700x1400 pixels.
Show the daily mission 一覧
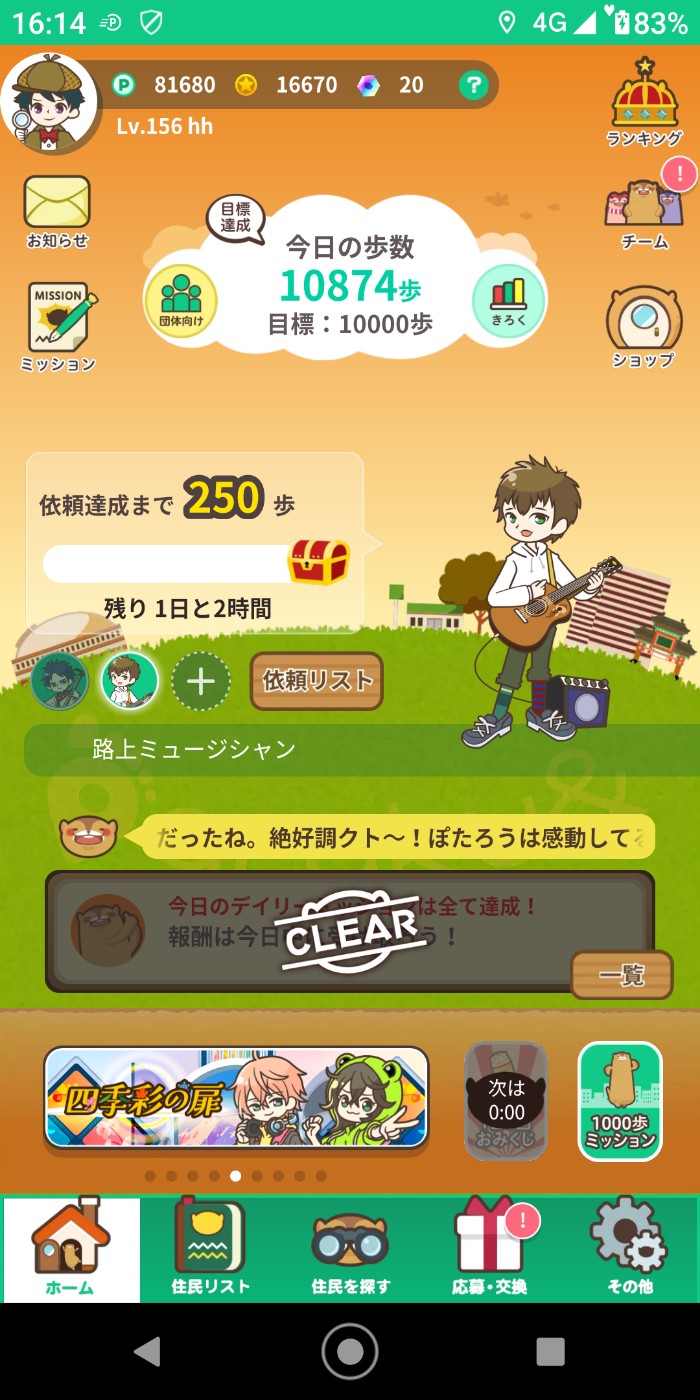tap(621, 975)
